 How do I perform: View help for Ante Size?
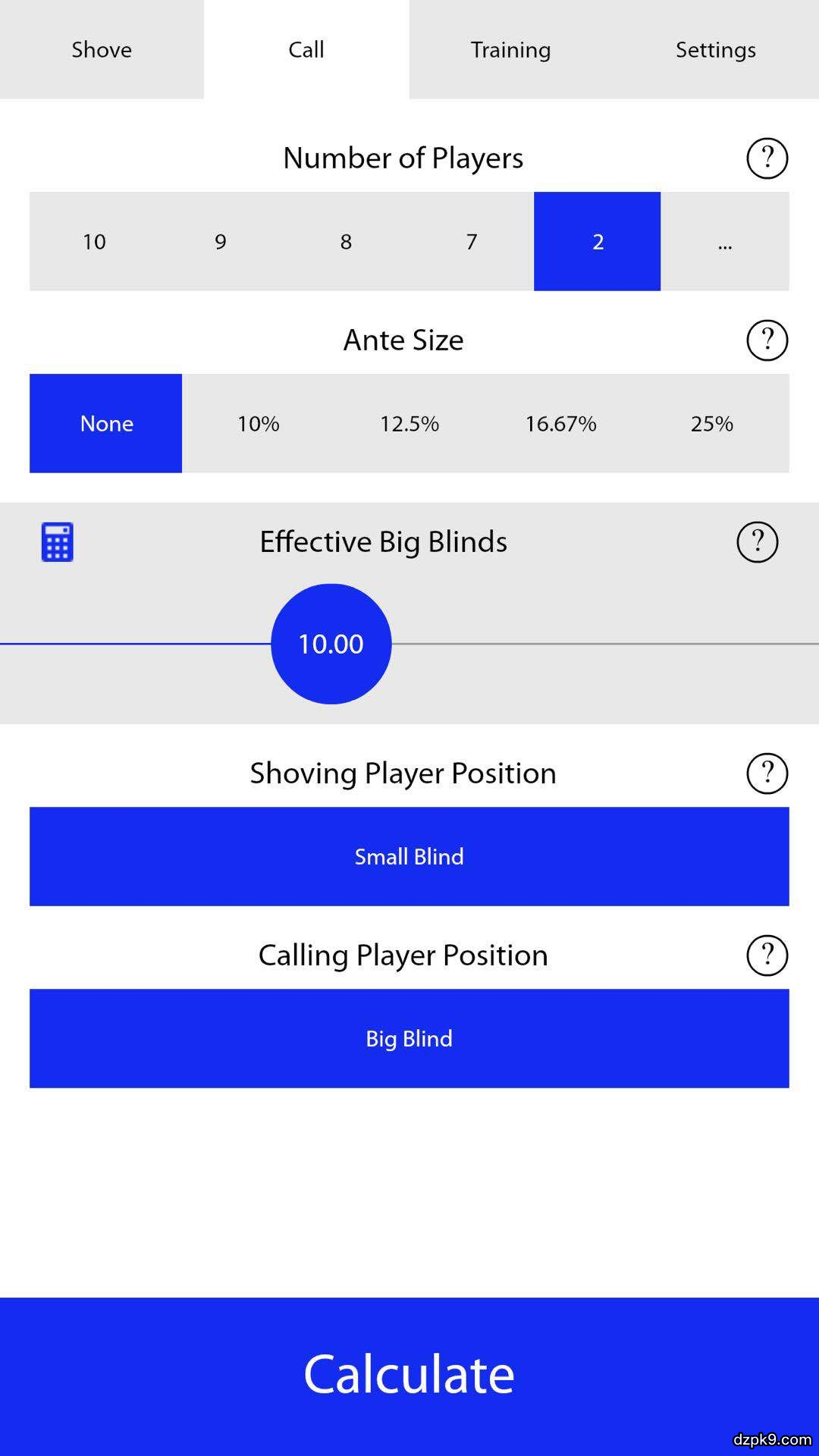click(x=767, y=340)
